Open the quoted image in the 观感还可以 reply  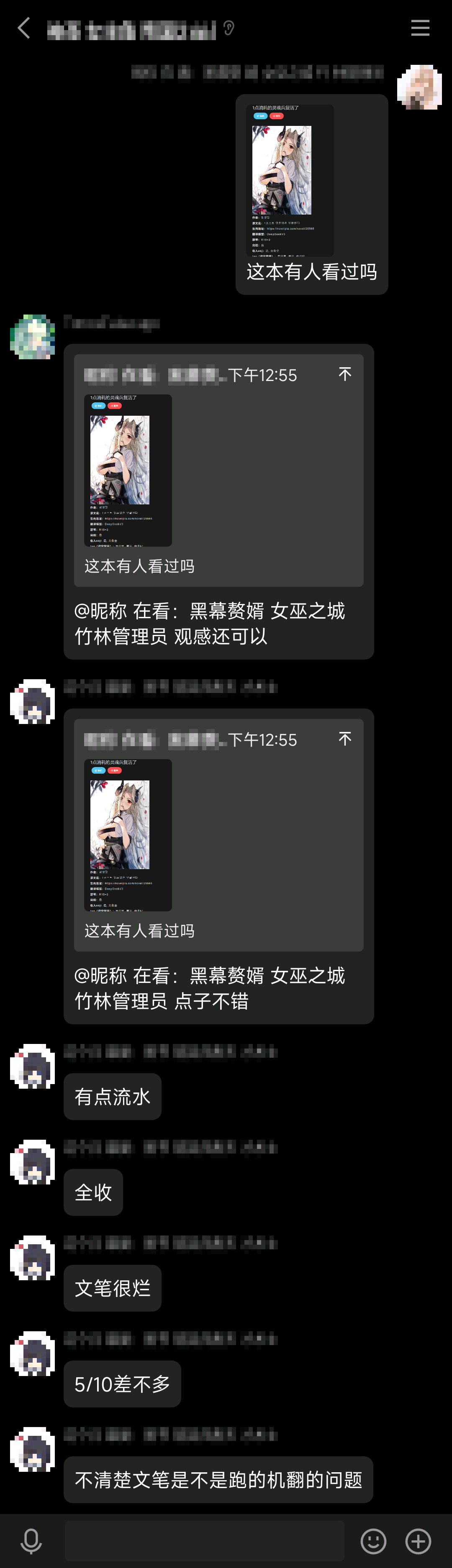[128, 470]
